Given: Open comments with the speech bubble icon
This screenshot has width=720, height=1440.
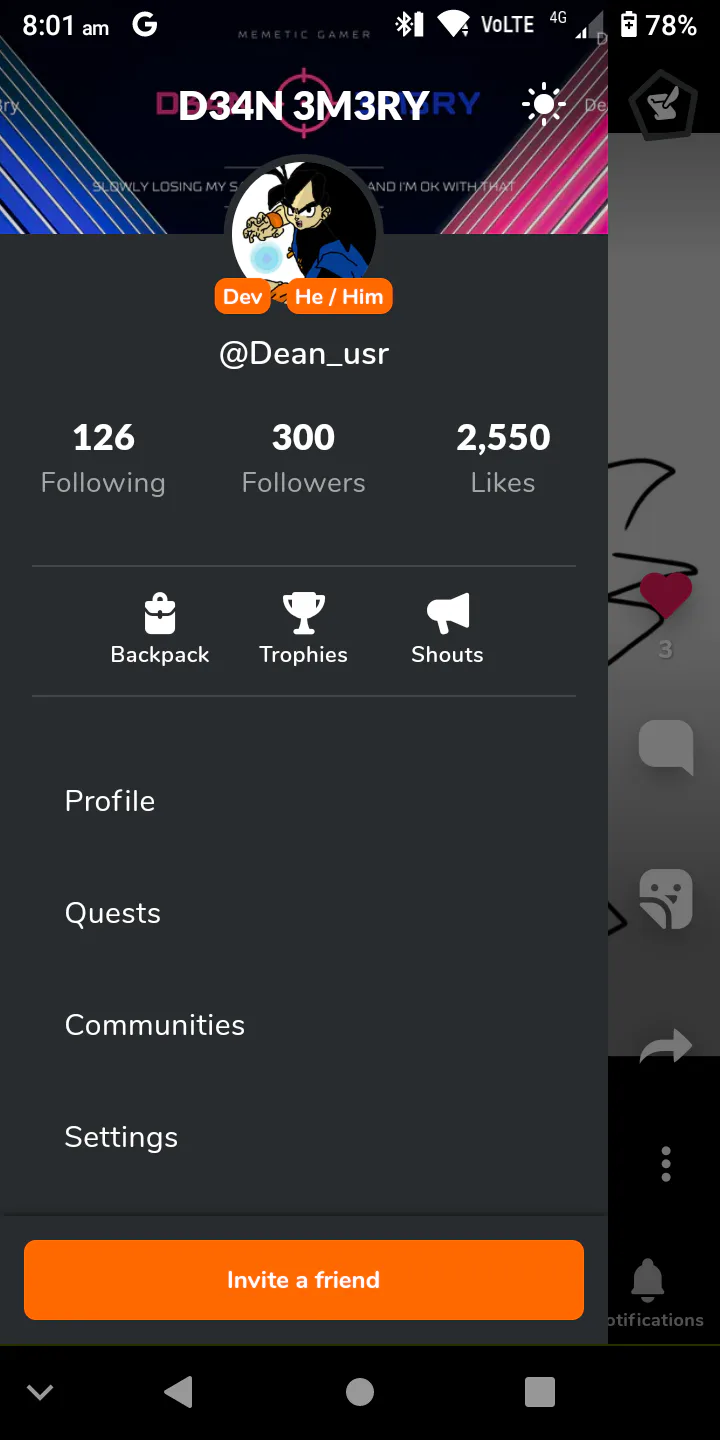Looking at the screenshot, I should click(666, 746).
